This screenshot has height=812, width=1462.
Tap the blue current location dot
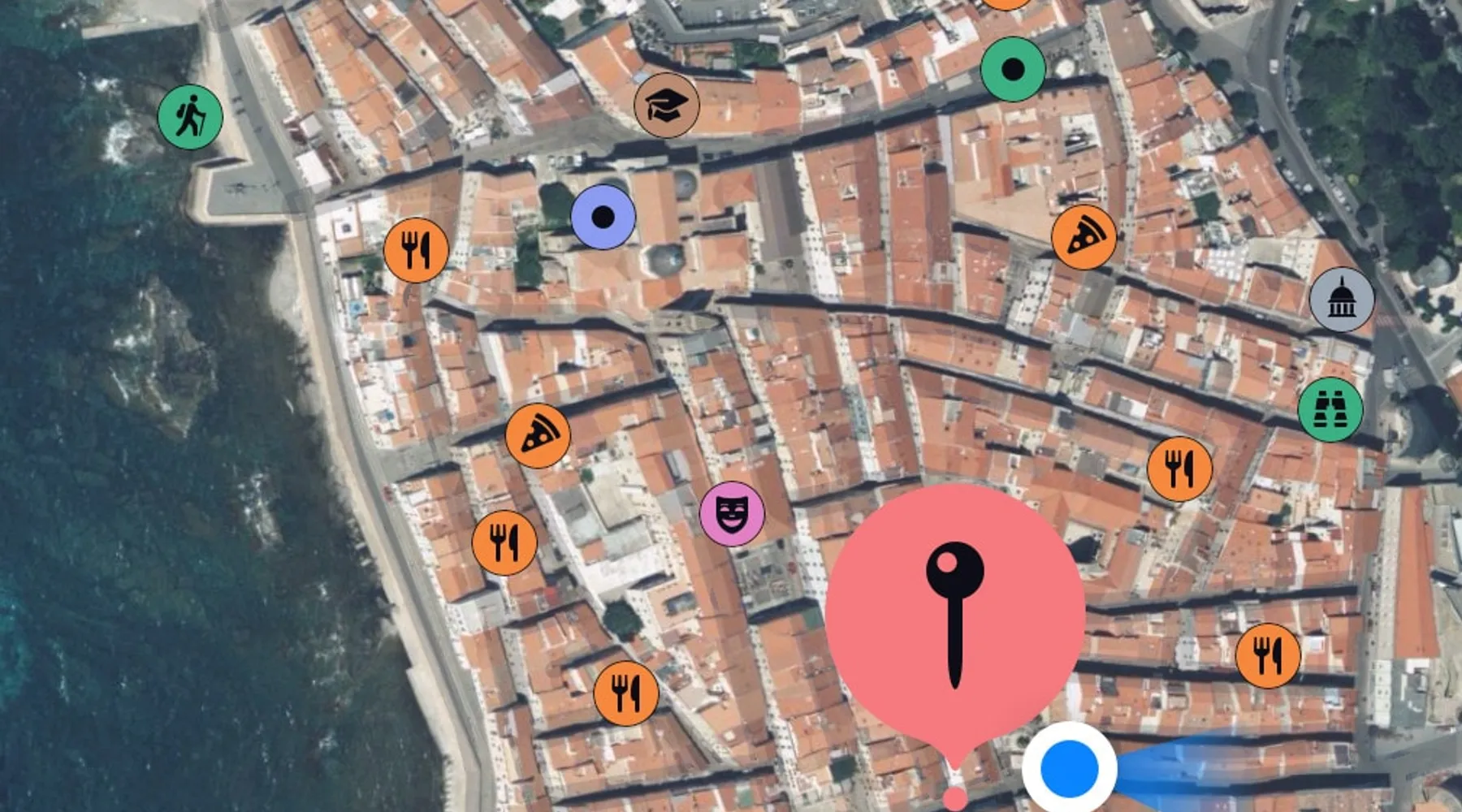tap(1069, 767)
